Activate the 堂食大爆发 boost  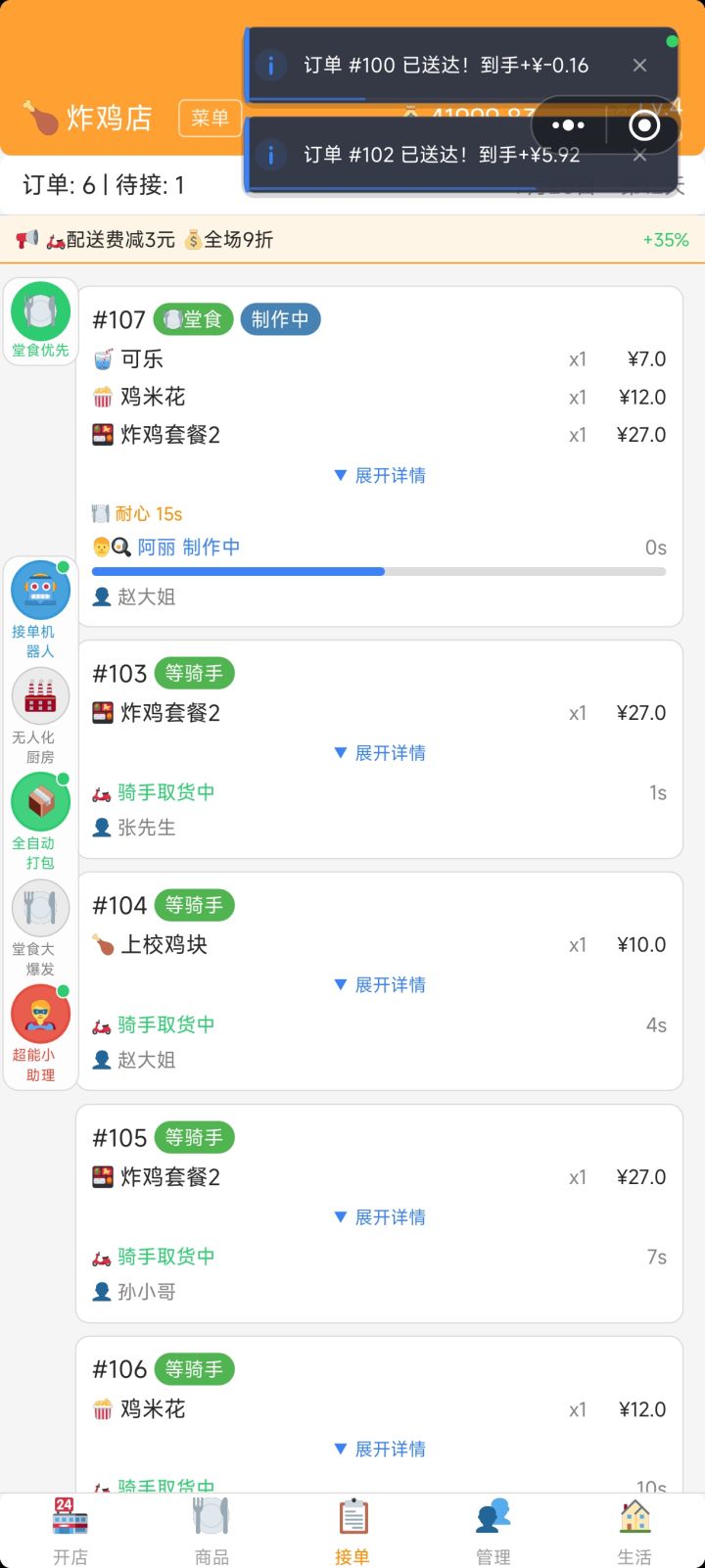pyautogui.click(x=40, y=927)
